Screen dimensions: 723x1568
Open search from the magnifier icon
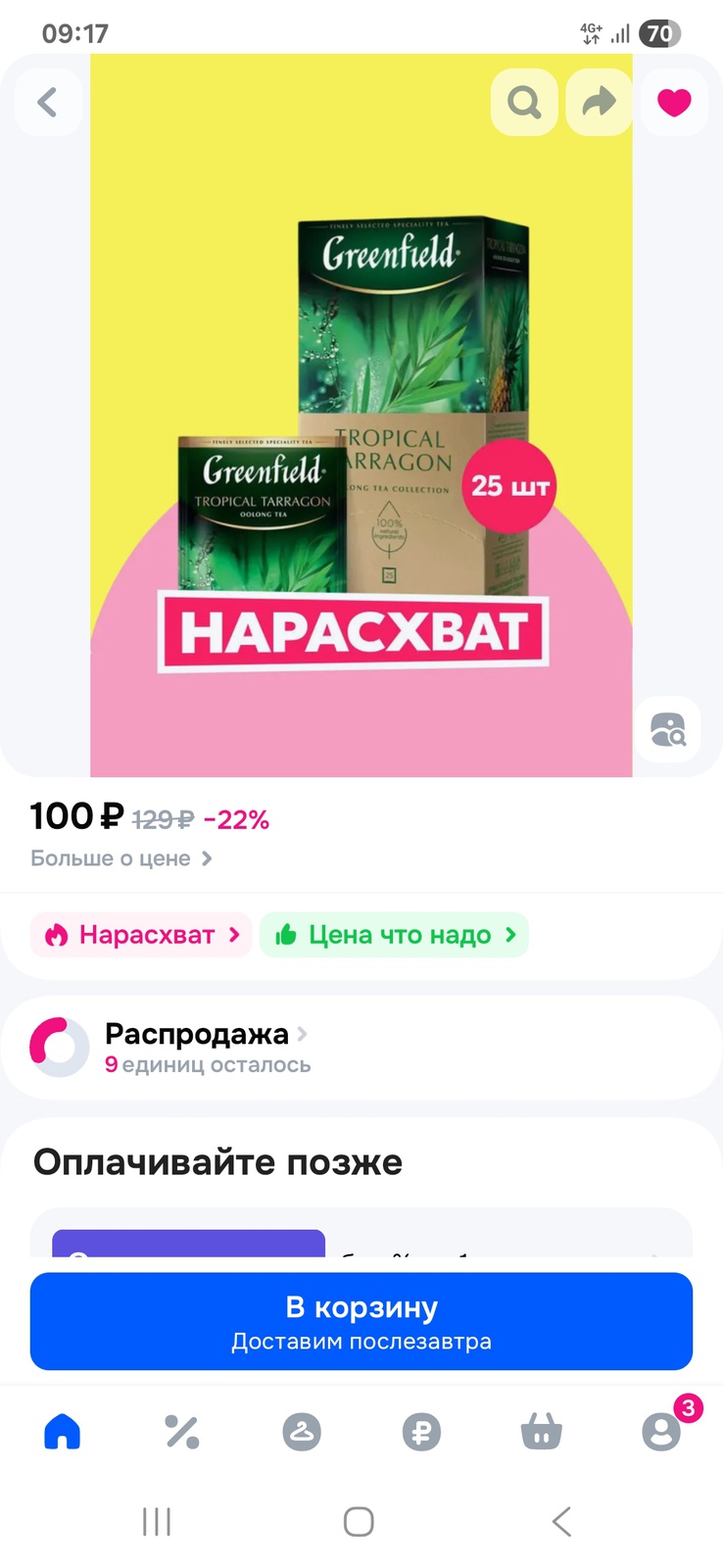[524, 102]
